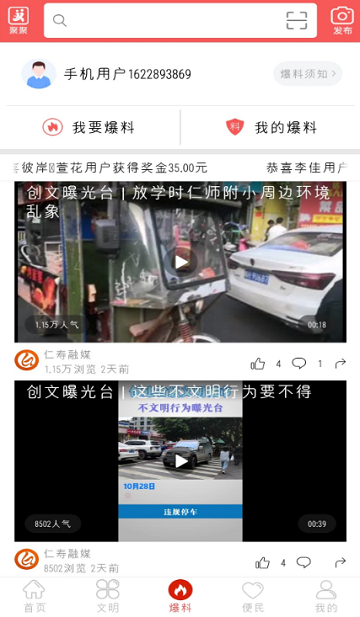Open the 我的 tab
Screen dimensions: 360x617
click(326, 597)
